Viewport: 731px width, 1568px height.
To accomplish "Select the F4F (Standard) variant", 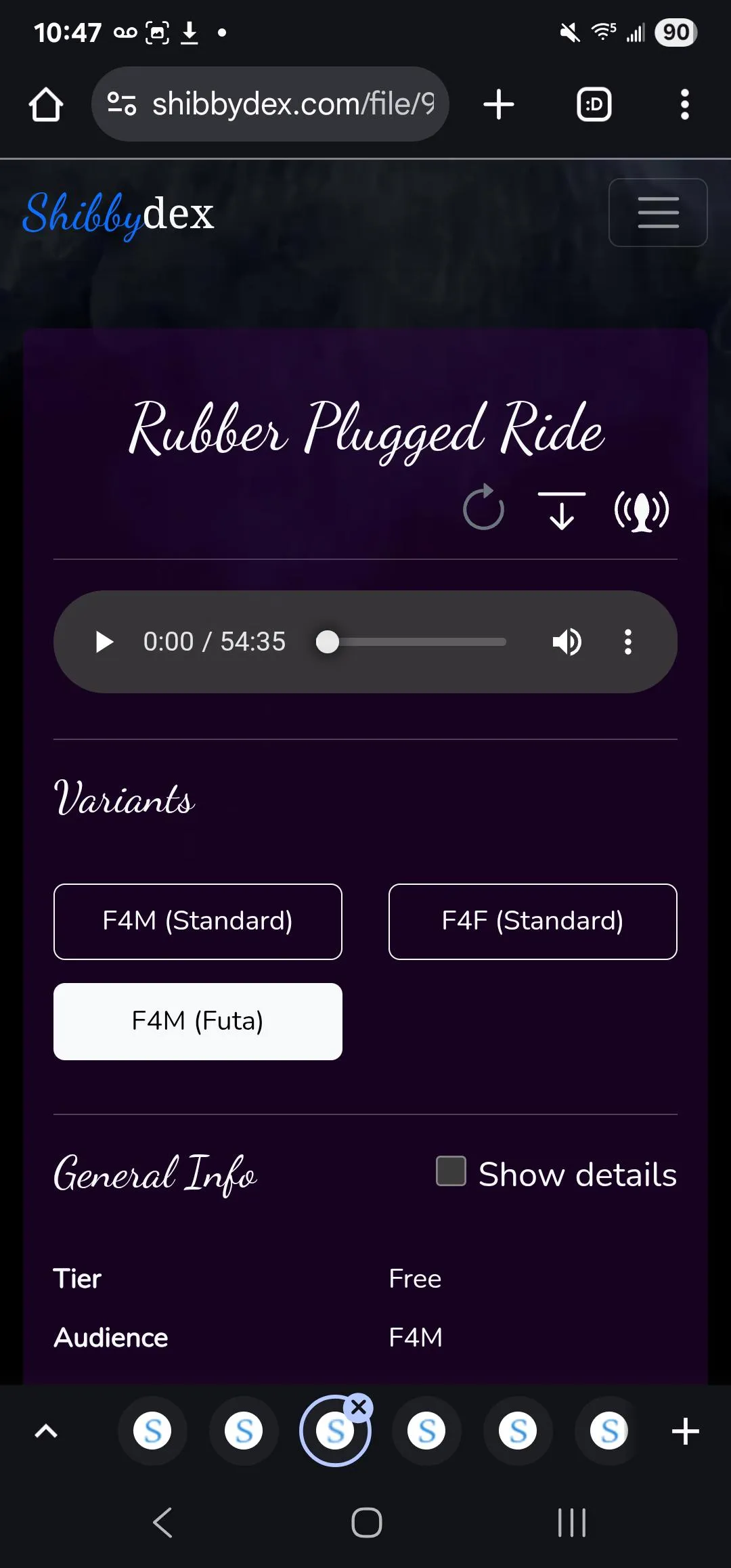I will point(533,921).
